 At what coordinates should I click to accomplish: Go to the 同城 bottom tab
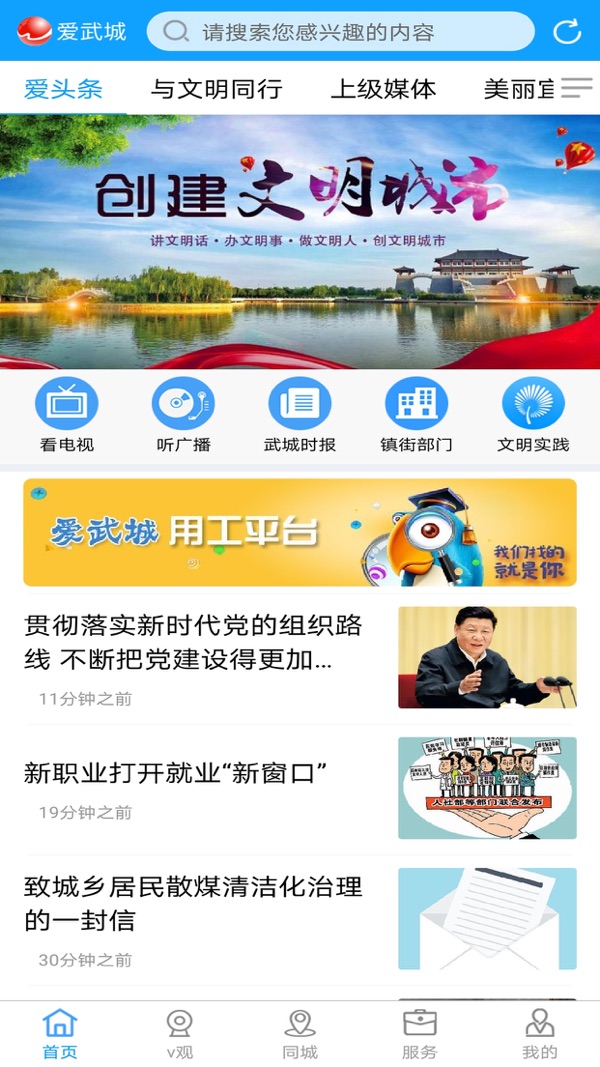pyautogui.click(x=300, y=1034)
